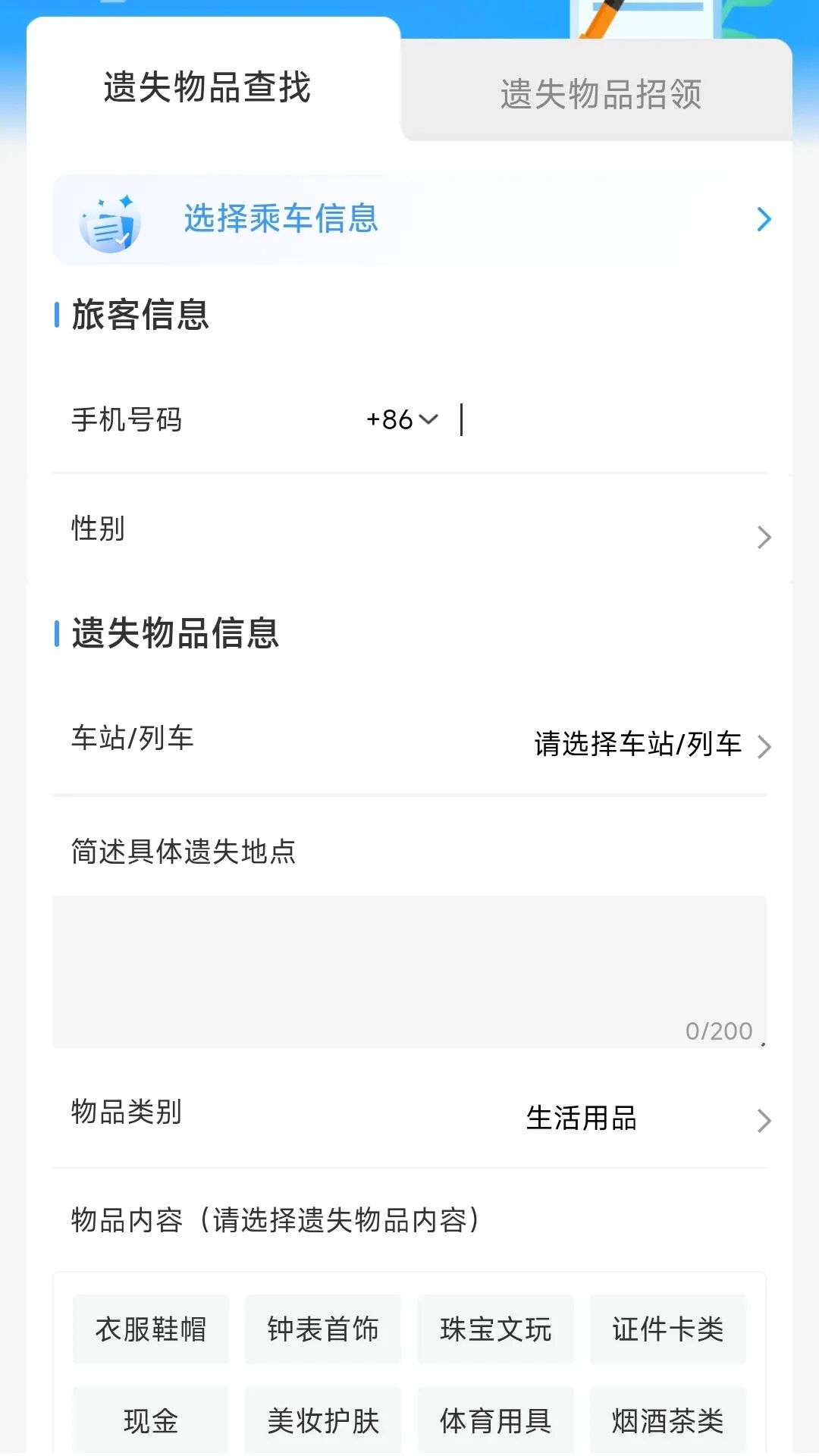
Task: Pick the 体育用具 chip
Action: click(x=496, y=1420)
